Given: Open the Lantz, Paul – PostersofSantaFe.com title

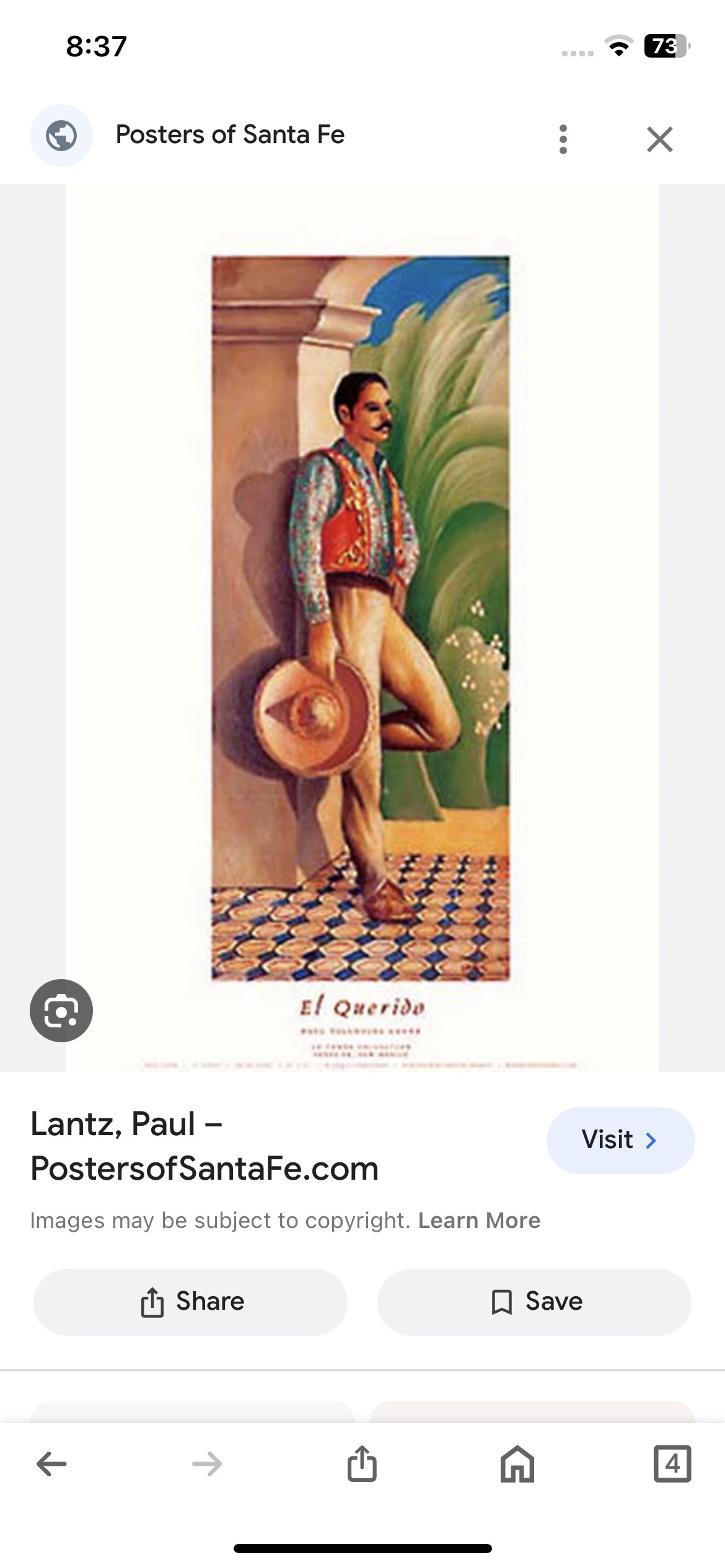Looking at the screenshot, I should pyautogui.click(x=204, y=1146).
